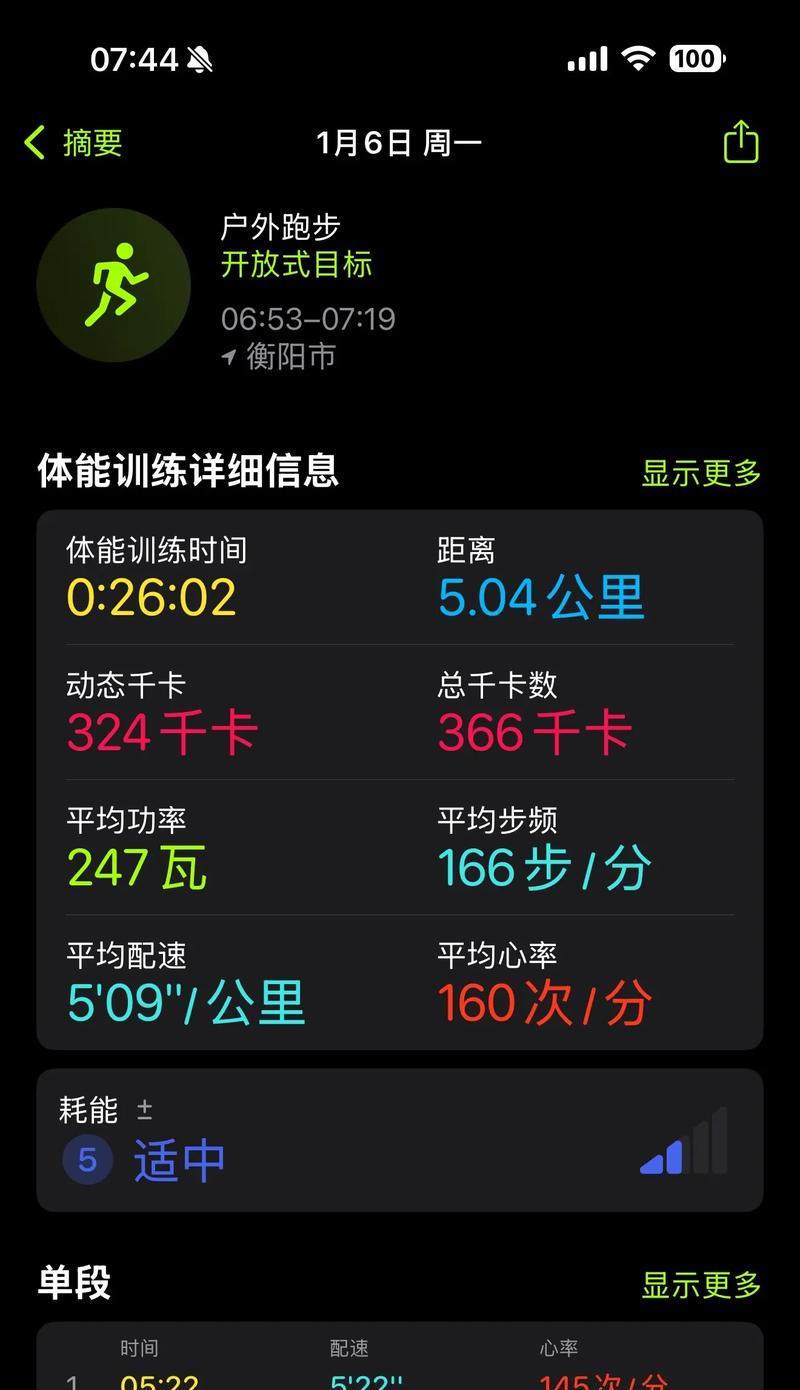Open 显示更多 for 体能训练详细信息

[700, 473]
